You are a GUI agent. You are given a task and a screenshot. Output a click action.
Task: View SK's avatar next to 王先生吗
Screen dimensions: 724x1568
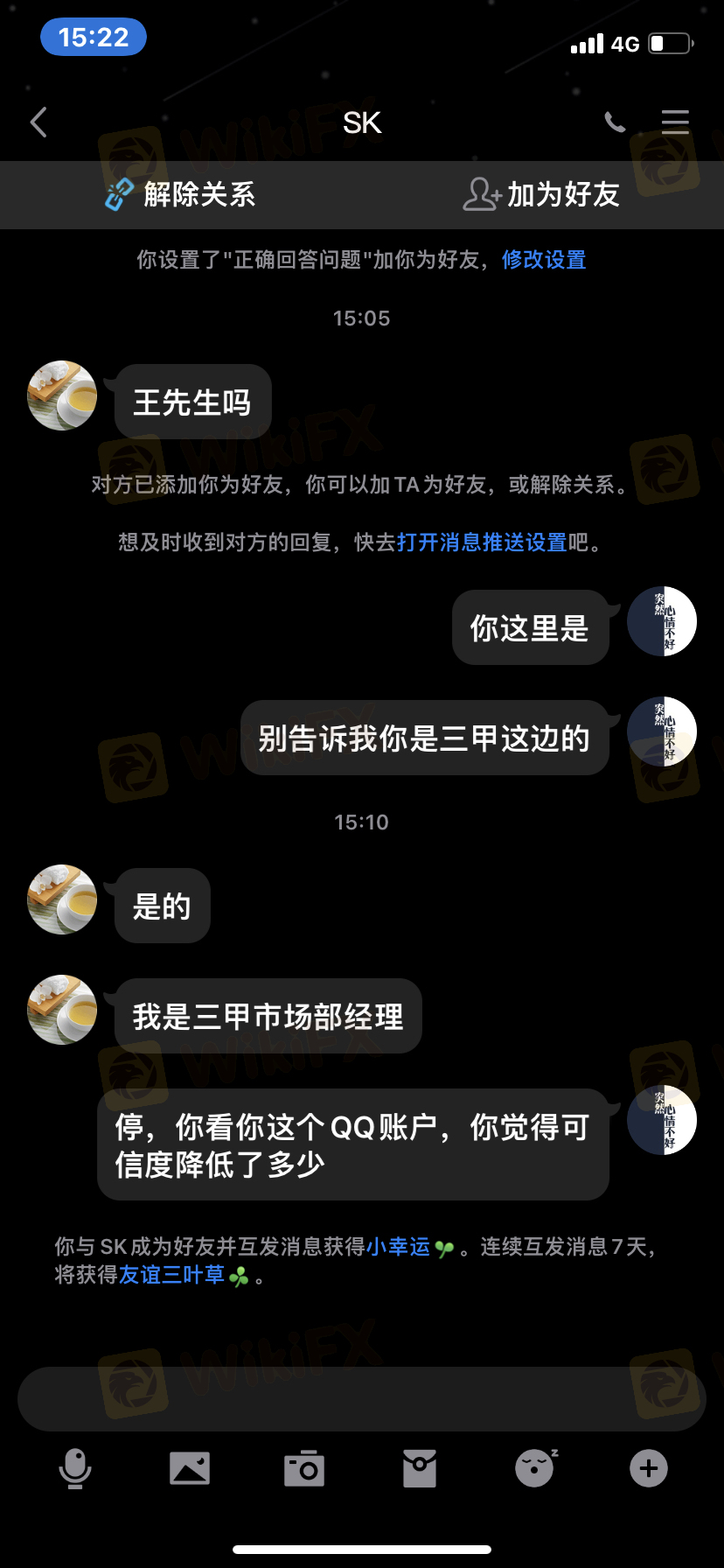coord(63,395)
